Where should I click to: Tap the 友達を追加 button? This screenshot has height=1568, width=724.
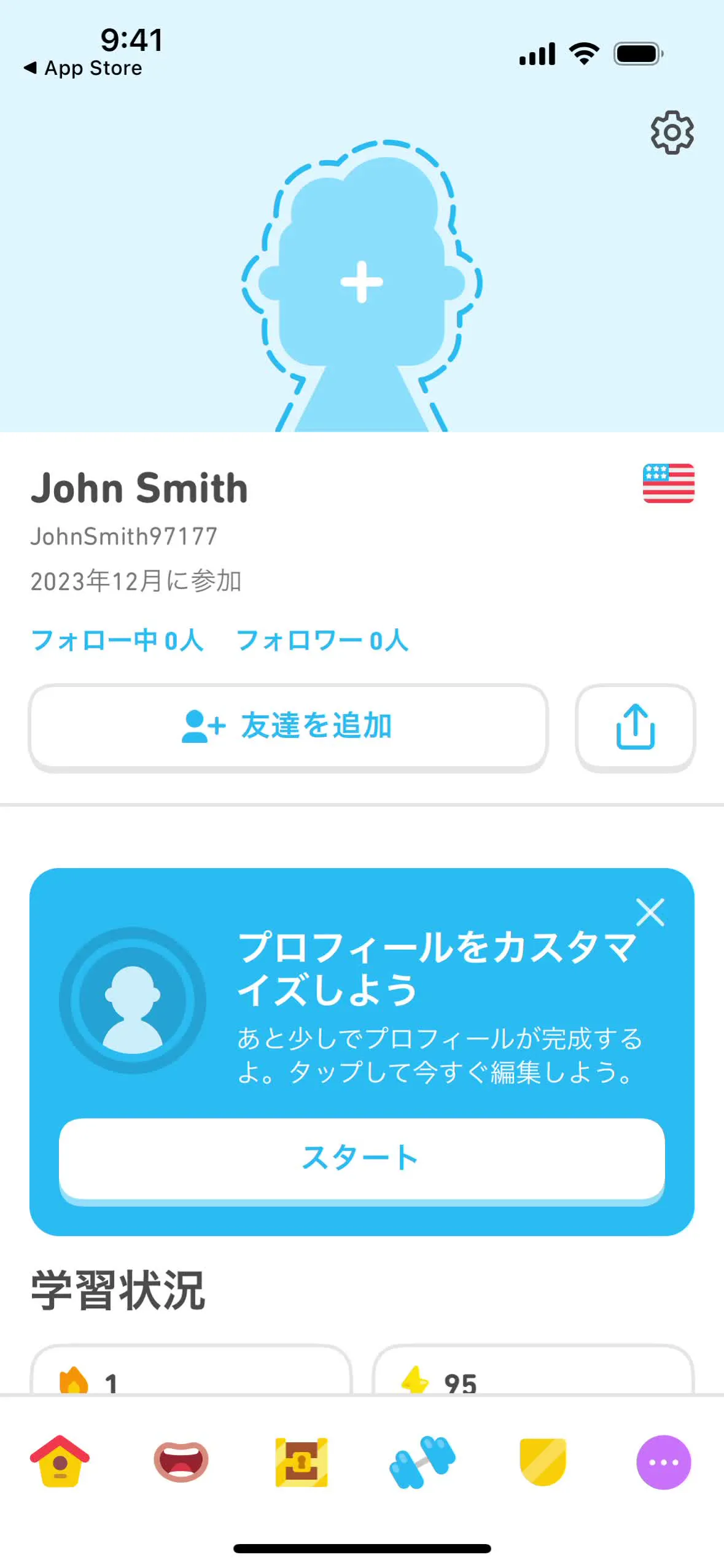tap(288, 726)
